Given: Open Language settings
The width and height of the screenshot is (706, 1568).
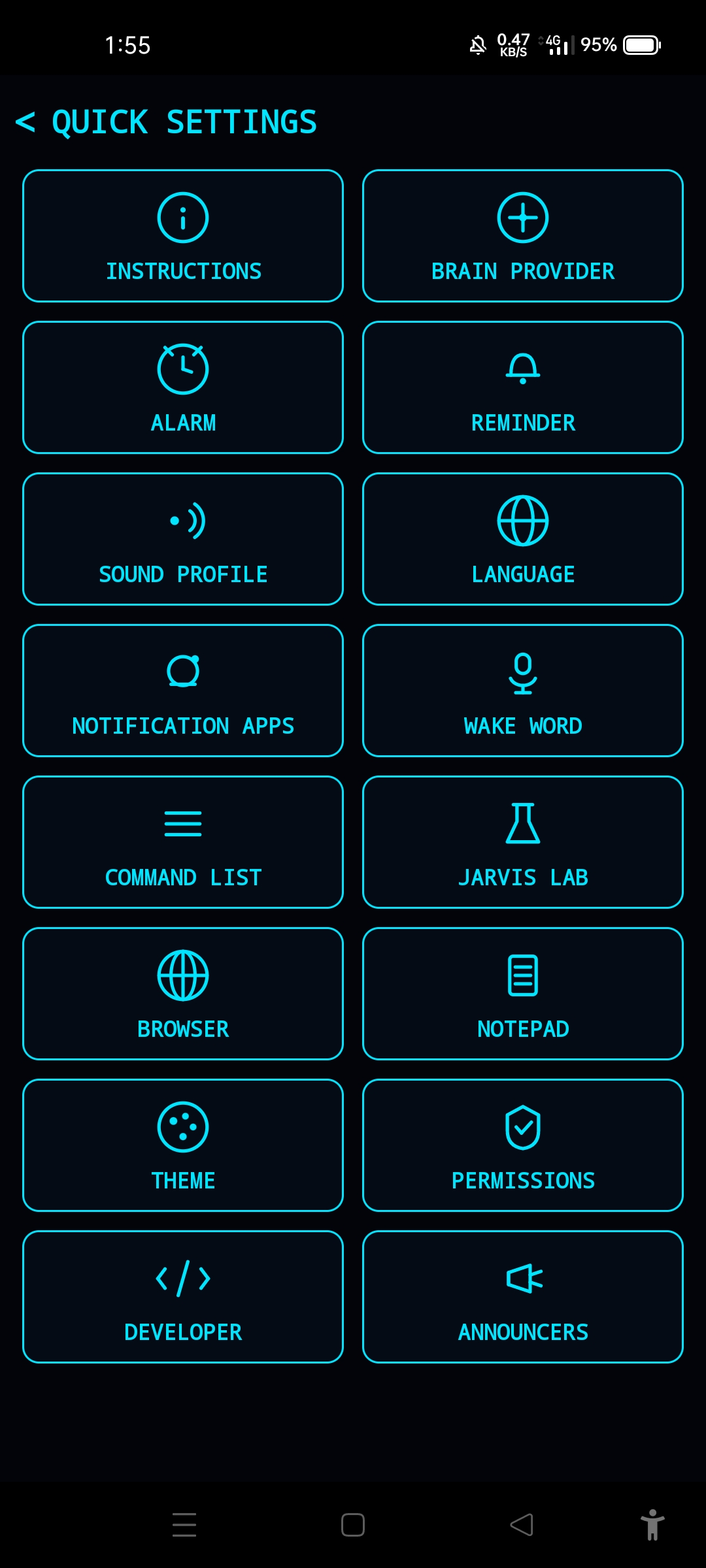Looking at the screenshot, I should coord(523,539).
